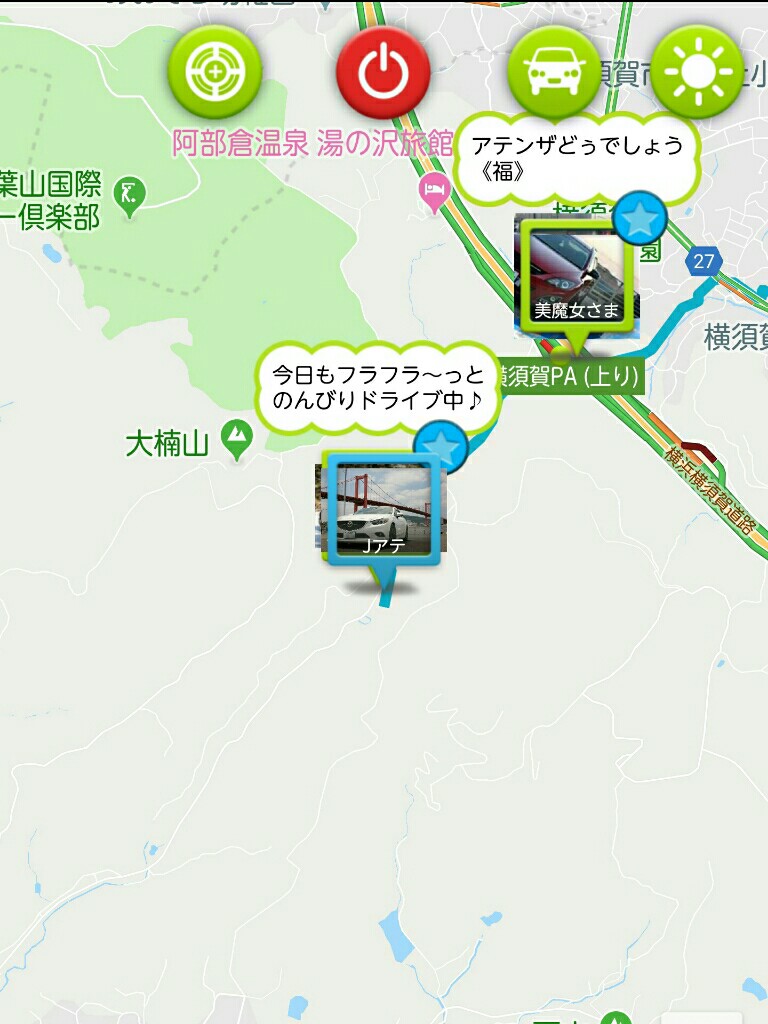
Task: Tap the star badge on Jアテ's pin
Action: [442, 446]
